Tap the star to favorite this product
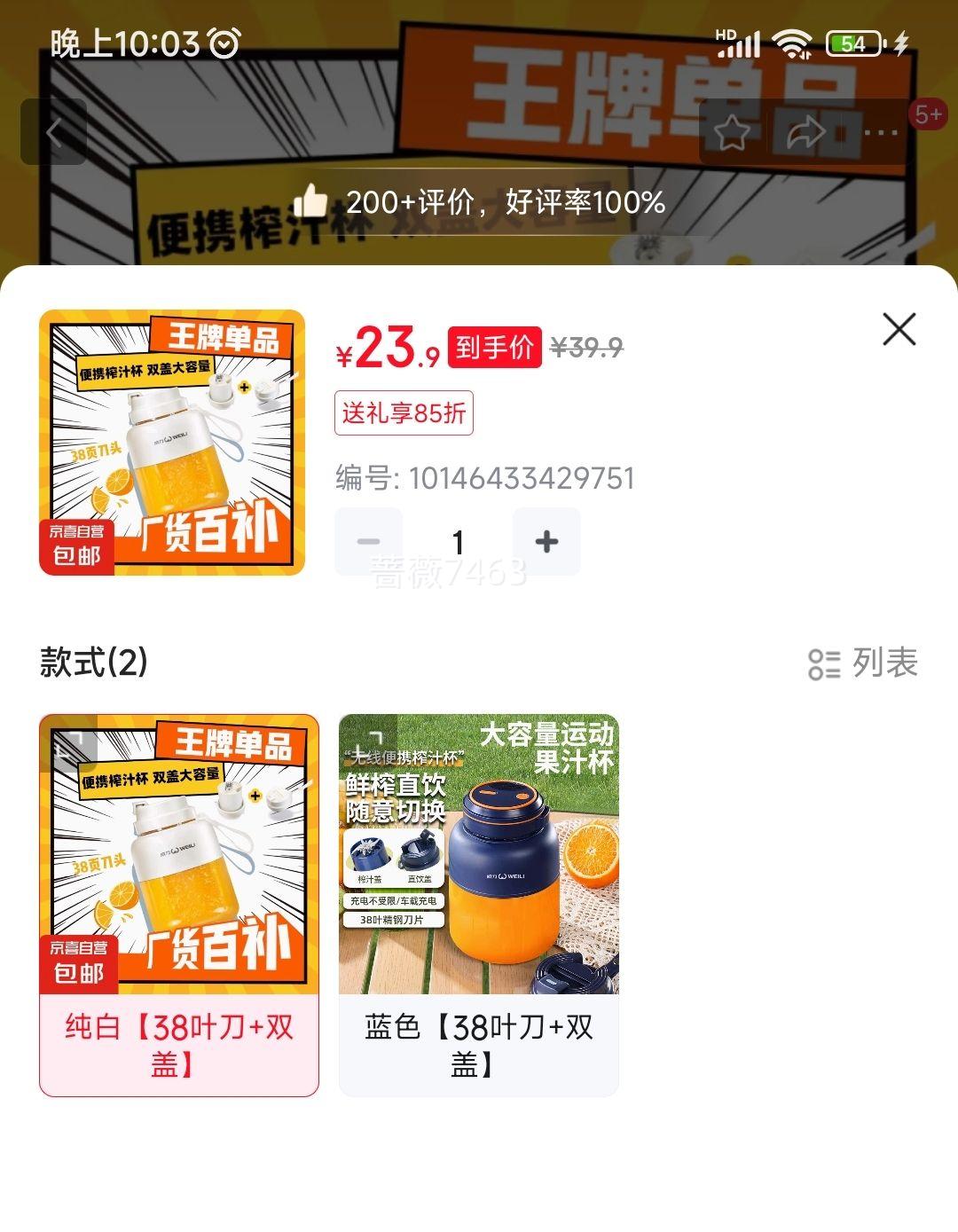The width and height of the screenshot is (958, 1232). tap(733, 133)
